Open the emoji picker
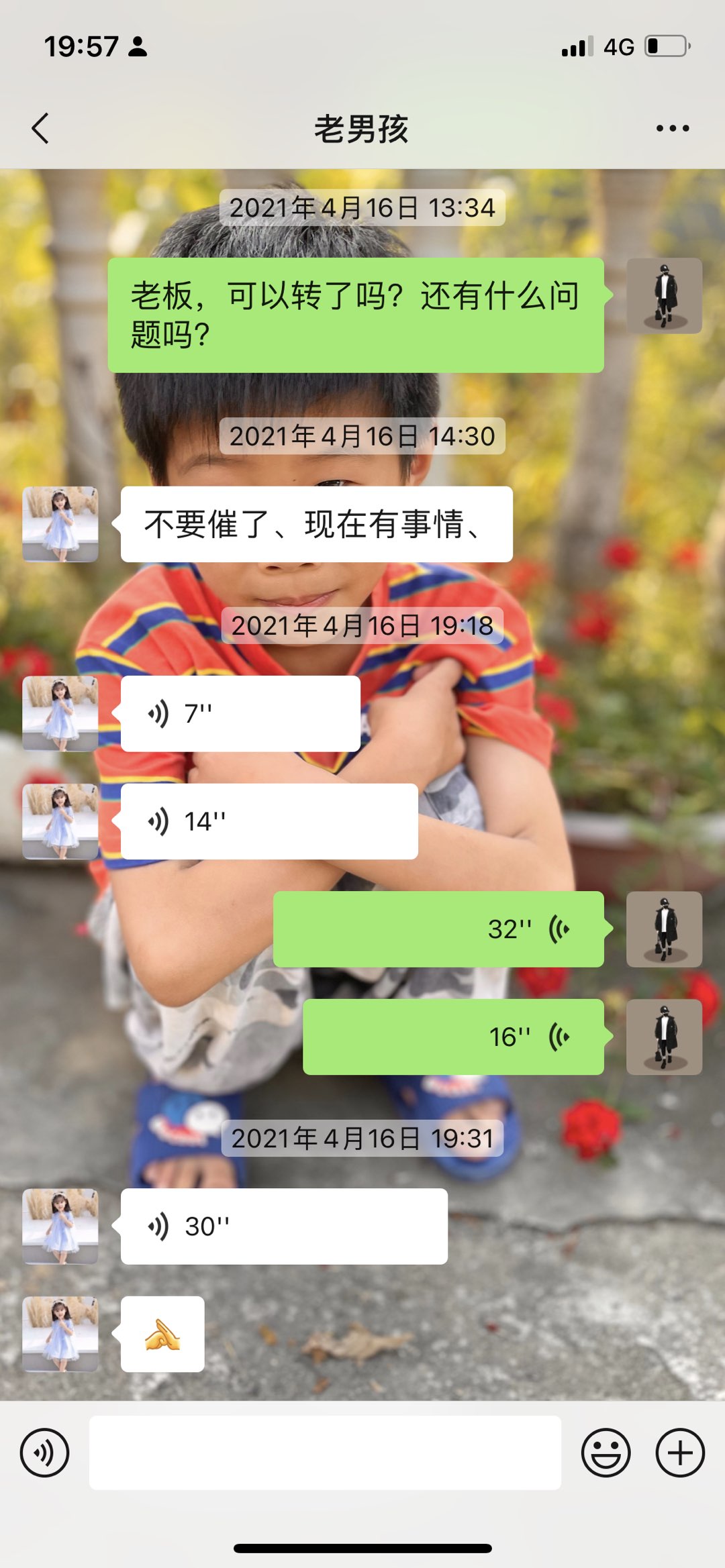Image resolution: width=725 pixels, height=1568 pixels. (606, 1453)
